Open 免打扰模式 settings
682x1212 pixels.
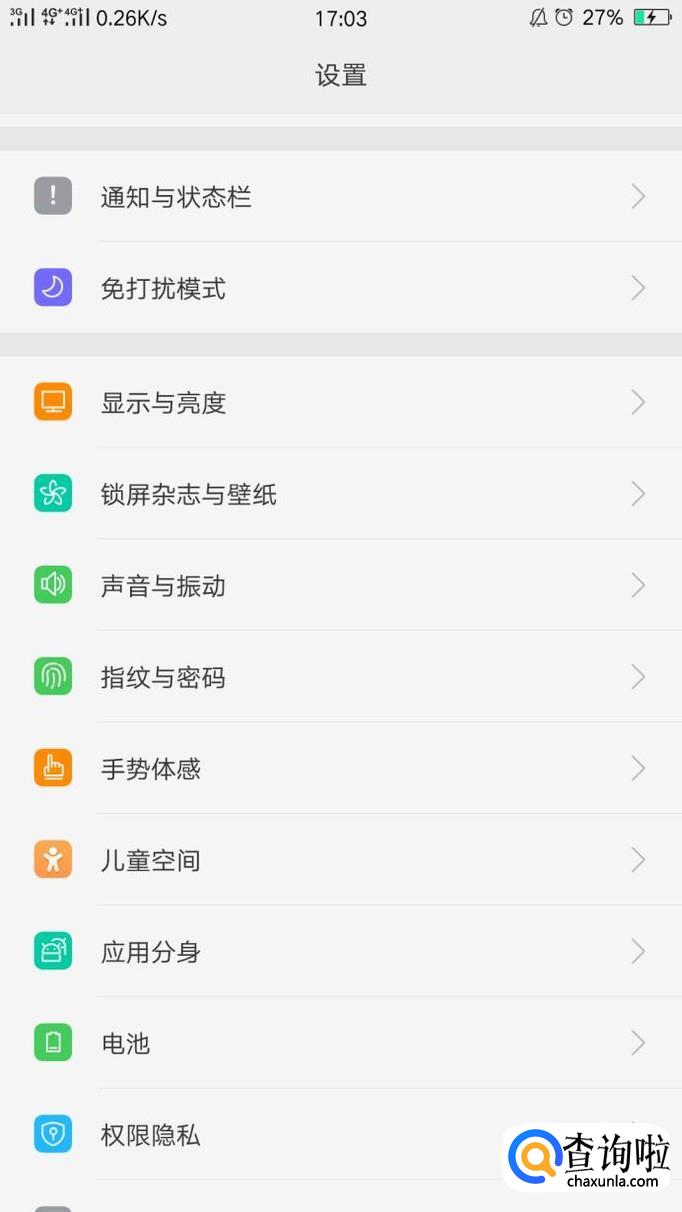[x=340, y=288]
